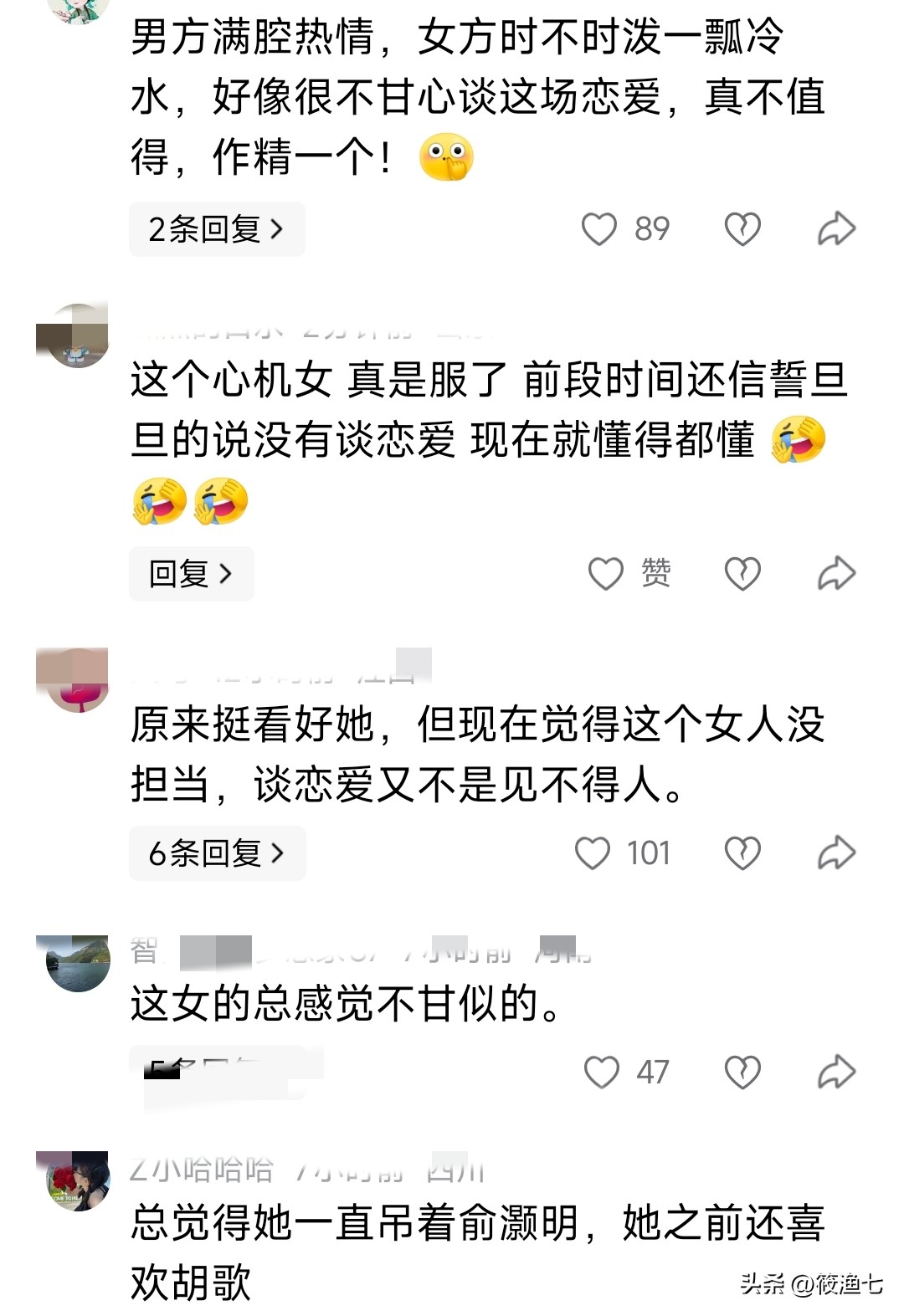Reply to the 心机女 comment
Viewport: 904px width, 1316px height.
click(x=191, y=574)
